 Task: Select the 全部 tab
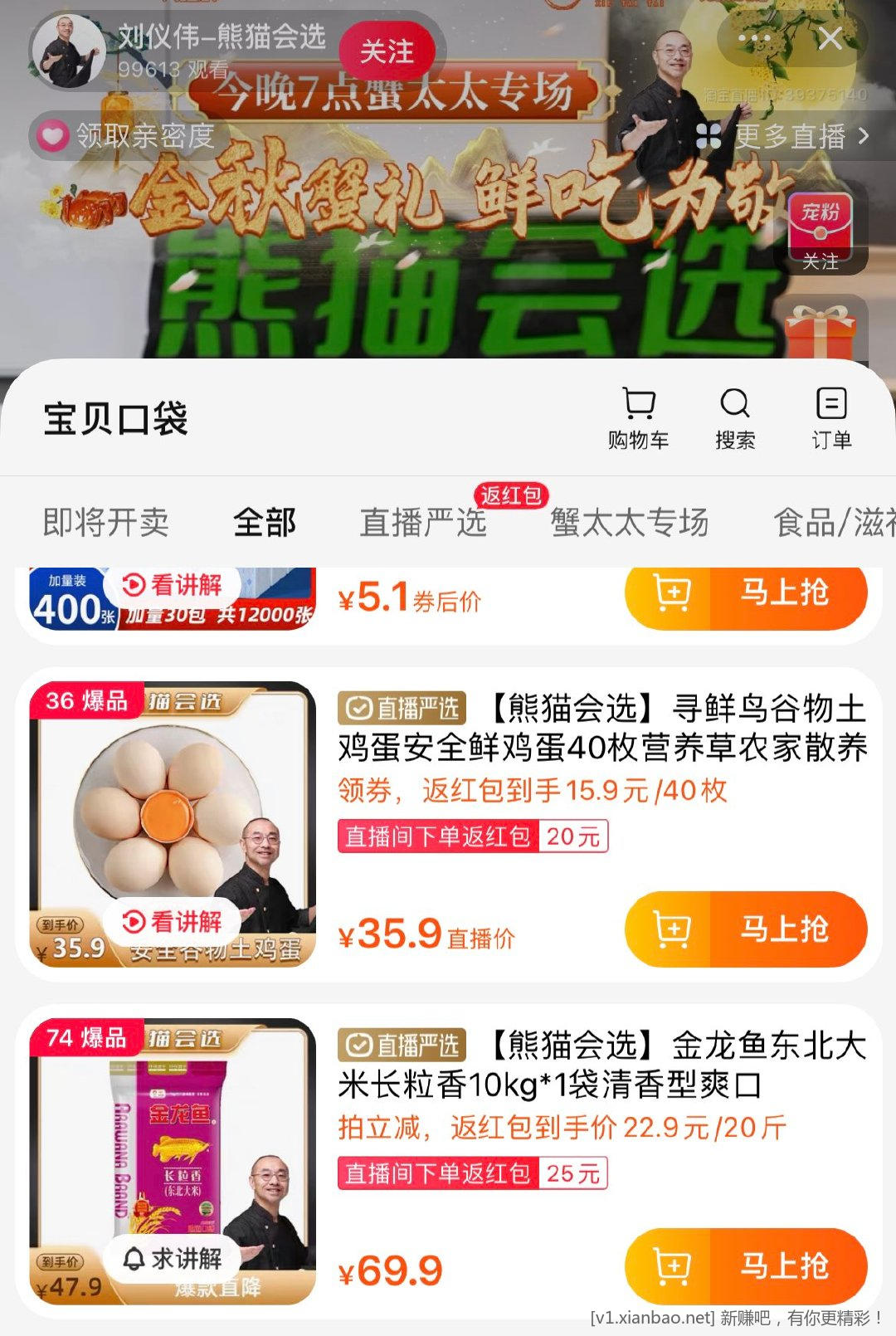click(265, 523)
